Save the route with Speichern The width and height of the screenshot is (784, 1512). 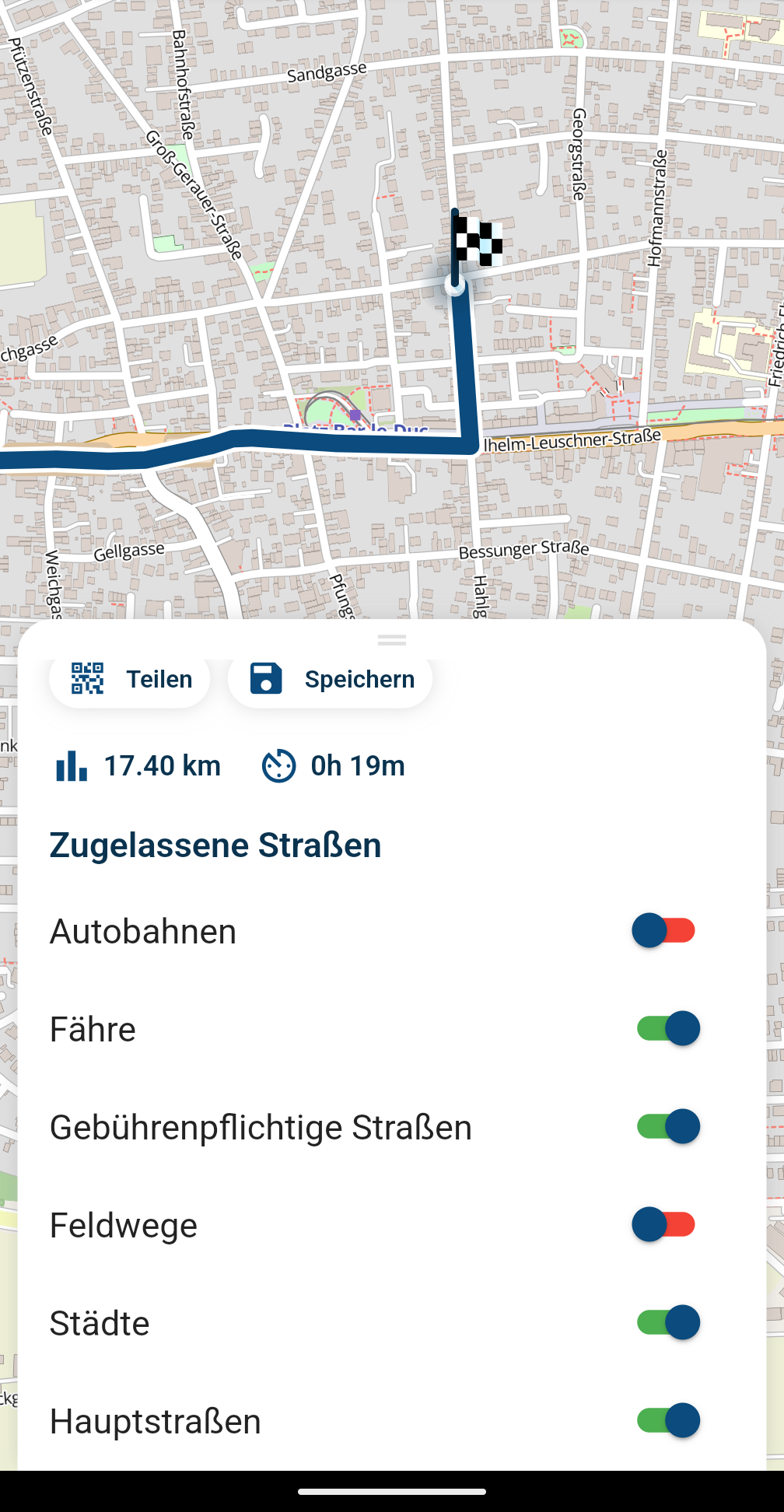(x=331, y=680)
